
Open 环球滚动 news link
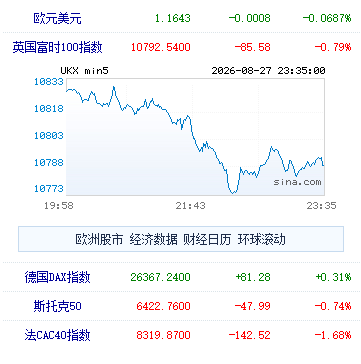262,239
